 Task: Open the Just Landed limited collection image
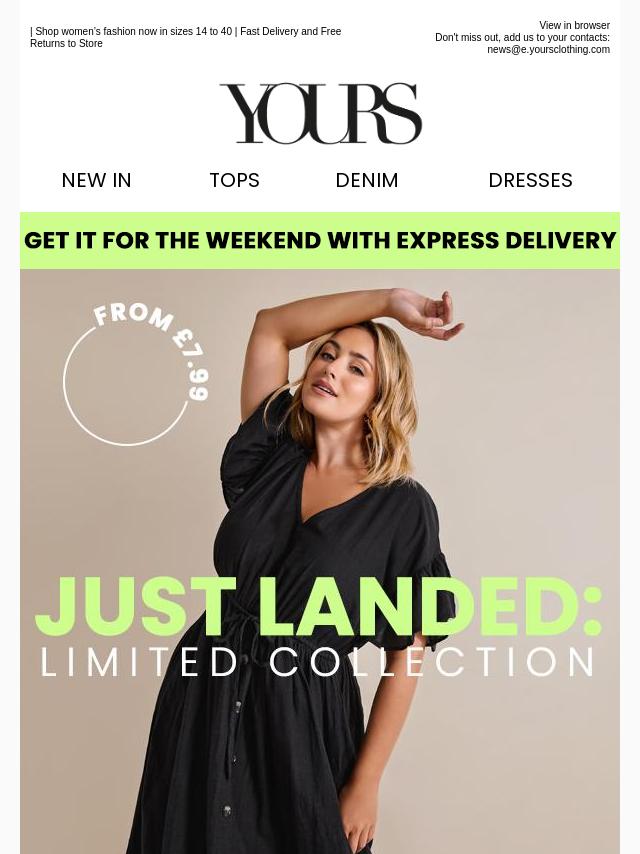coord(320,560)
